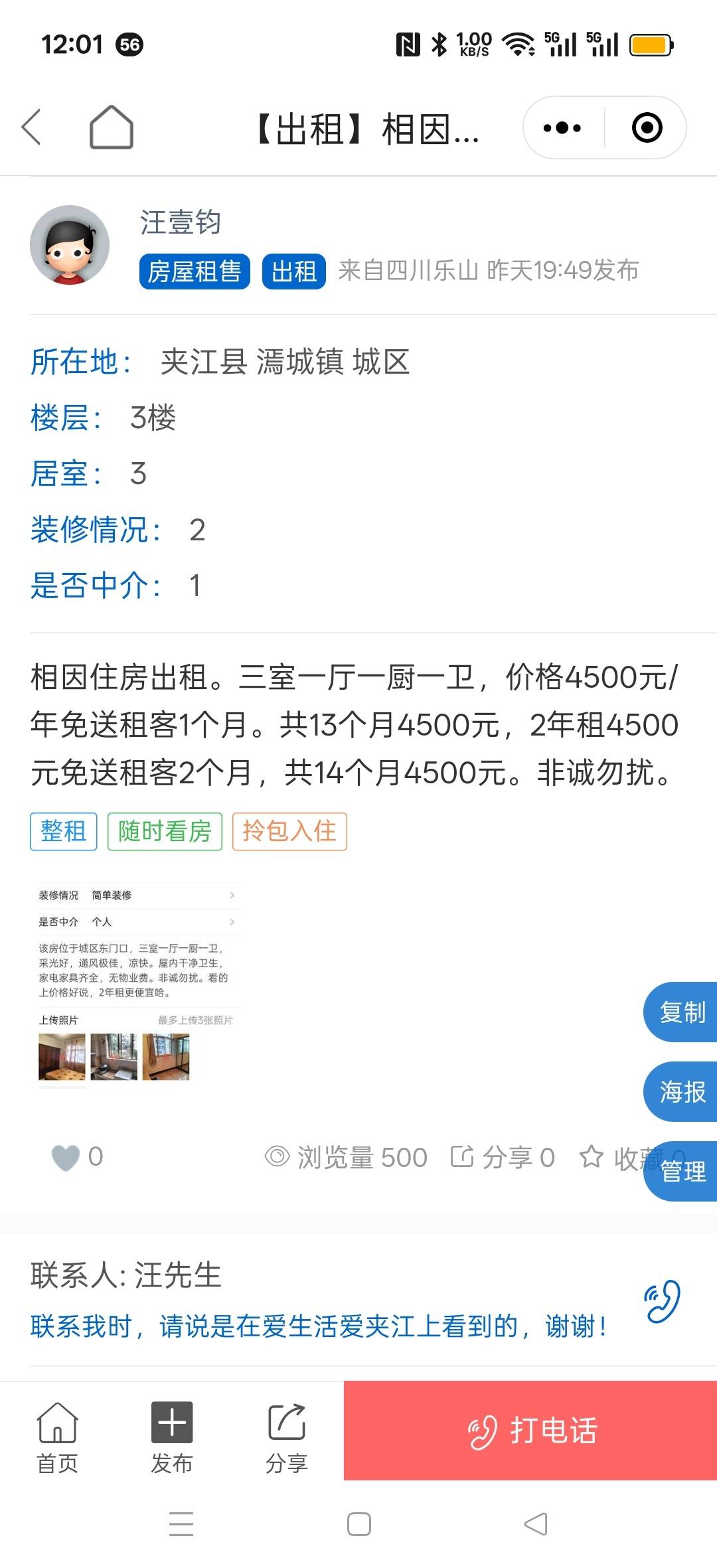Viewport: 717px width, 1568px height.
Task: Like this listing with the heart icon
Action: point(66,1158)
